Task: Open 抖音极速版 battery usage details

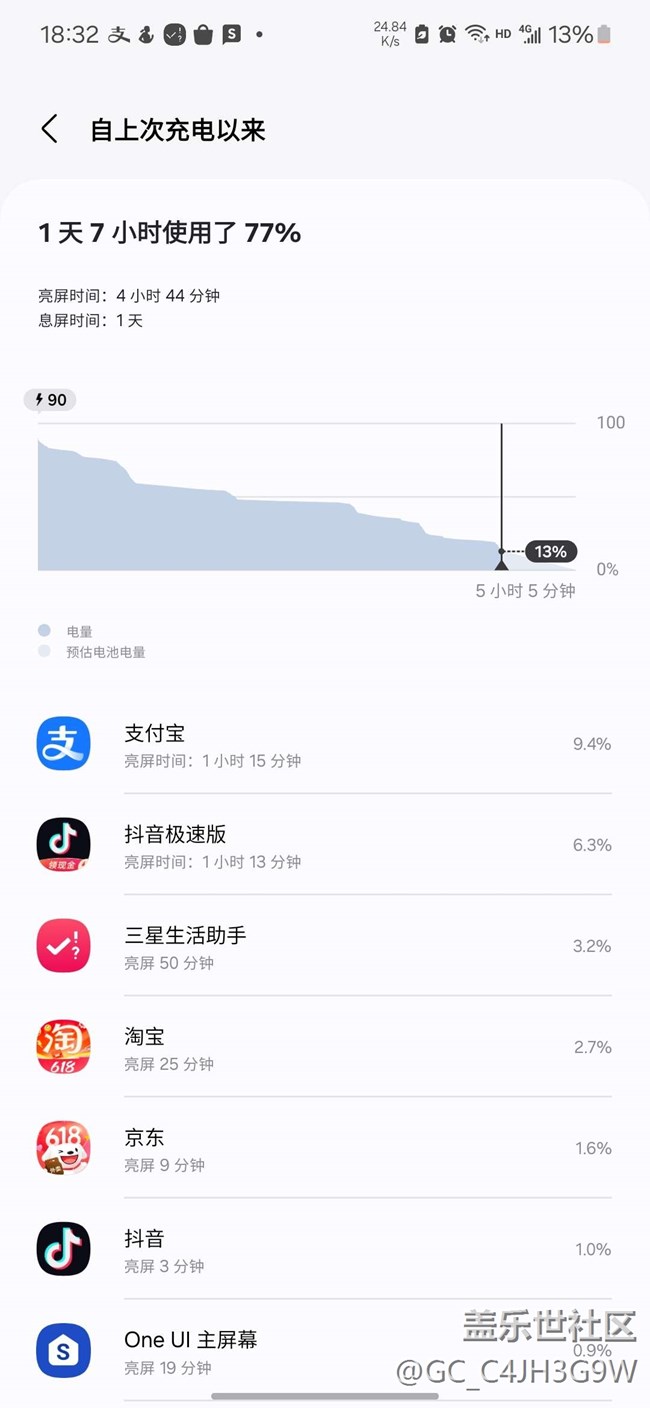Action: pyautogui.click(x=325, y=845)
